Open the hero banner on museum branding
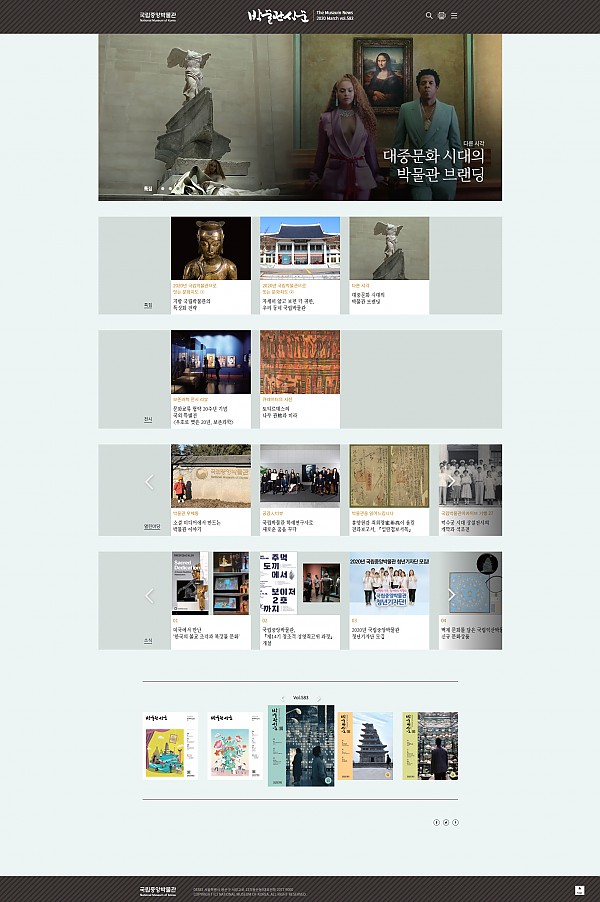Image resolution: width=600 pixels, height=902 pixels. pos(300,118)
